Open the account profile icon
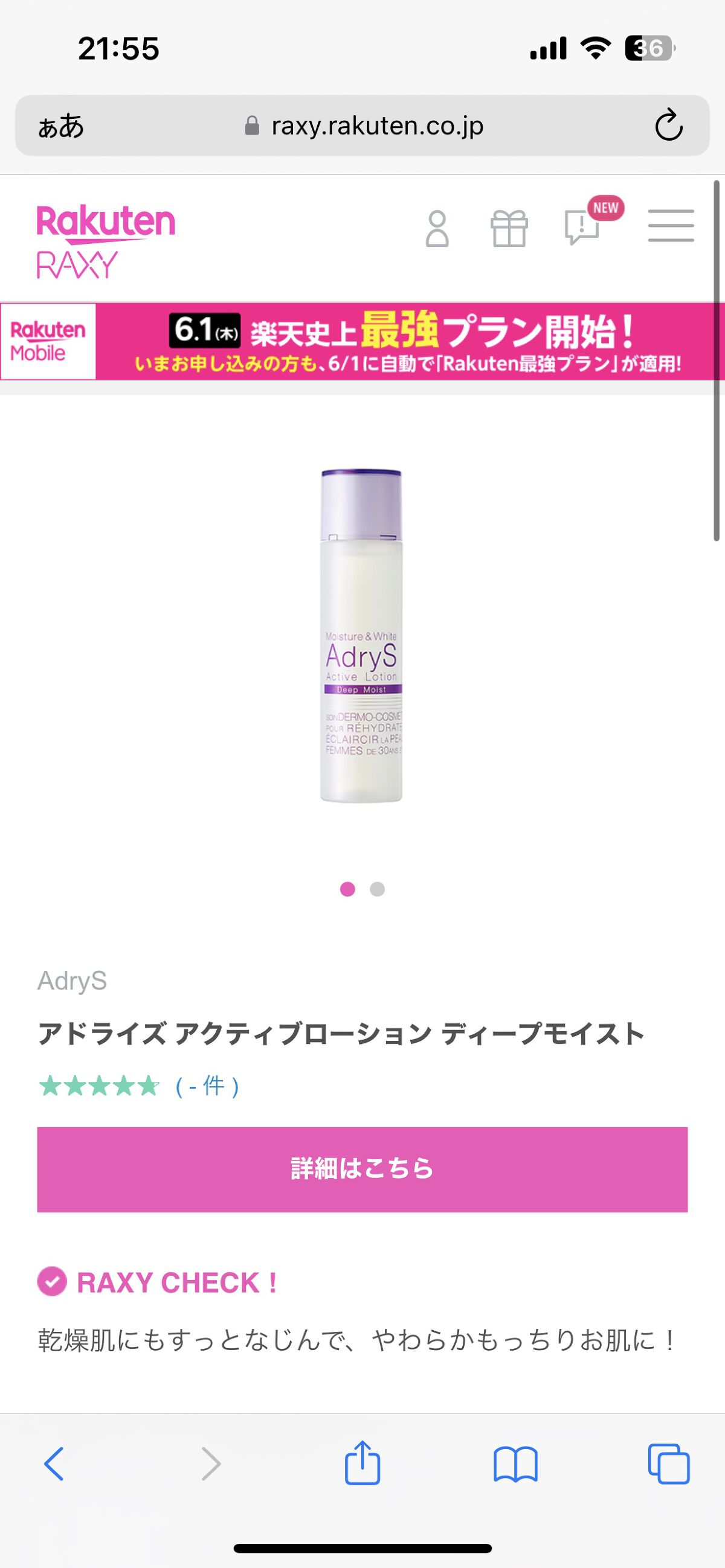This screenshot has height=1568, width=725. [x=437, y=228]
